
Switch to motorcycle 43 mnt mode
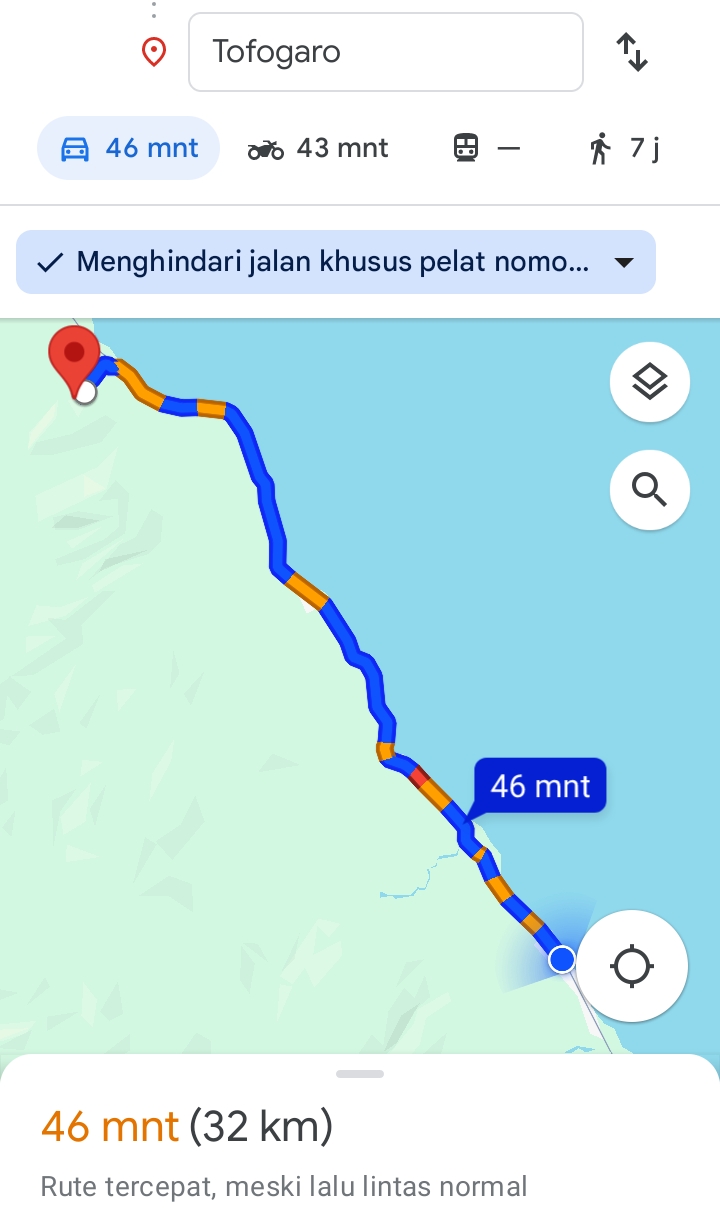point(318,148)
